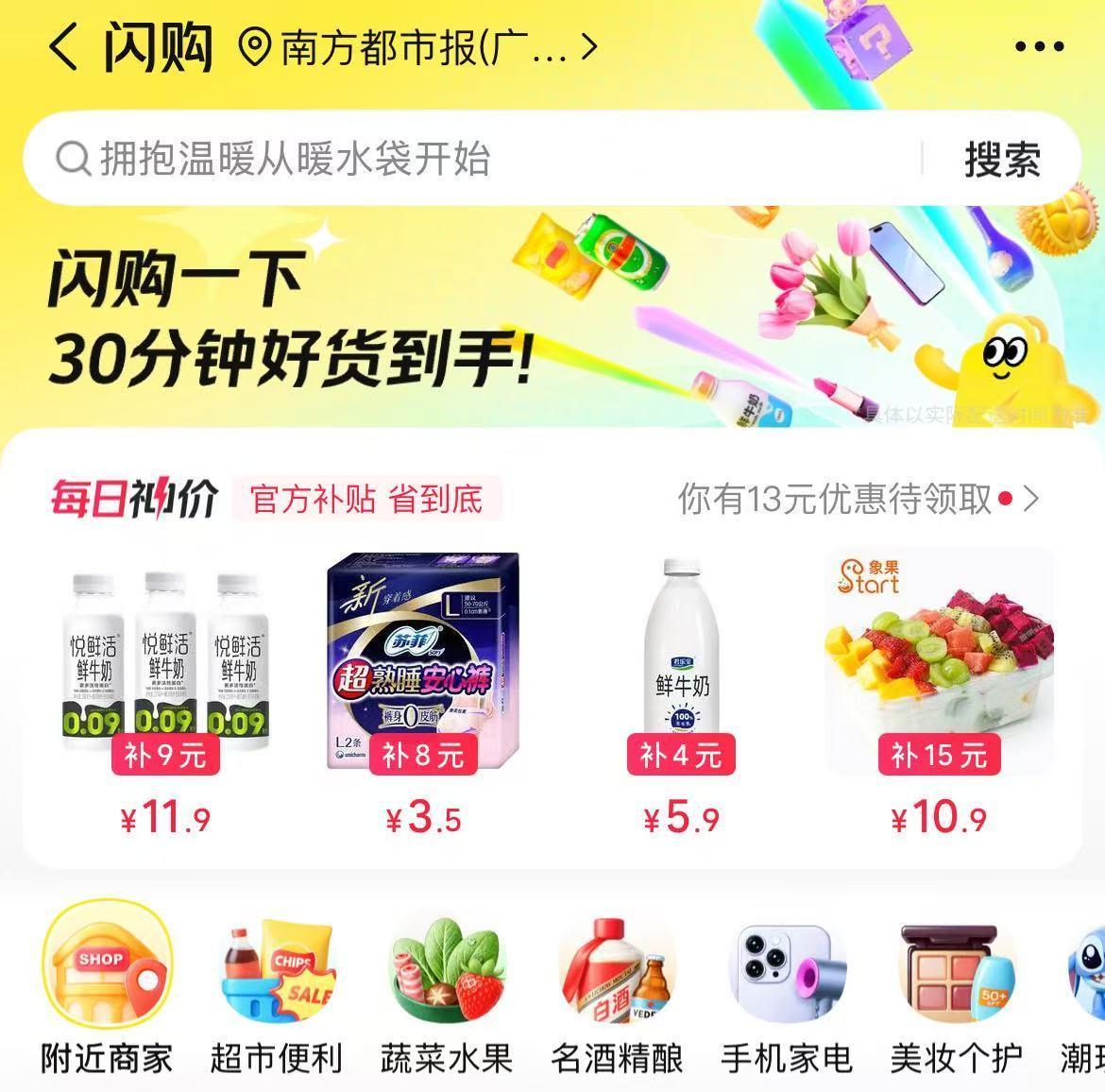The image size is (1105, 1092).
Task: Select 美妆个护 category
Action: point(956,992)
